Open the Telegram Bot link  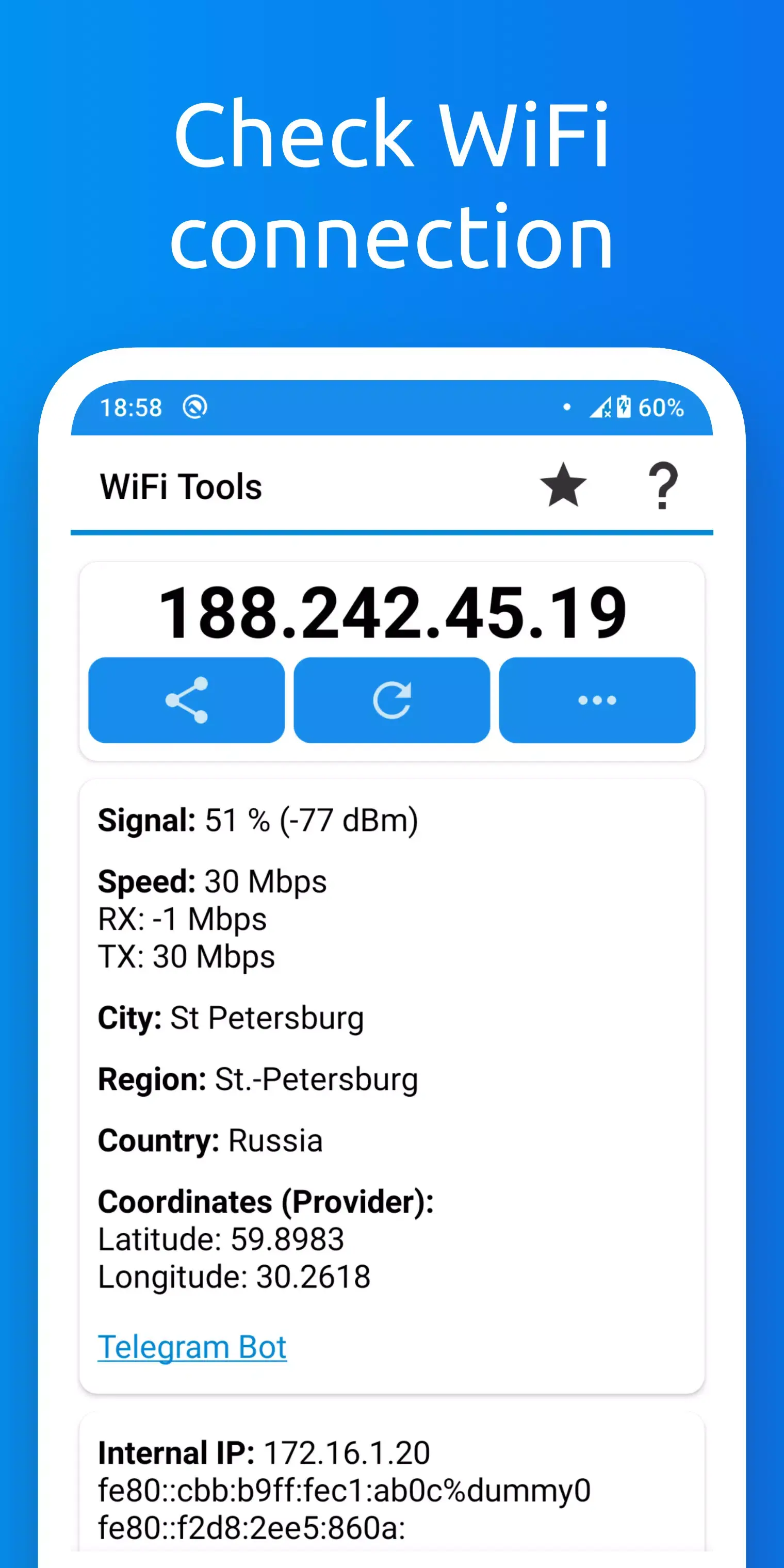(x=191, y=1346)
